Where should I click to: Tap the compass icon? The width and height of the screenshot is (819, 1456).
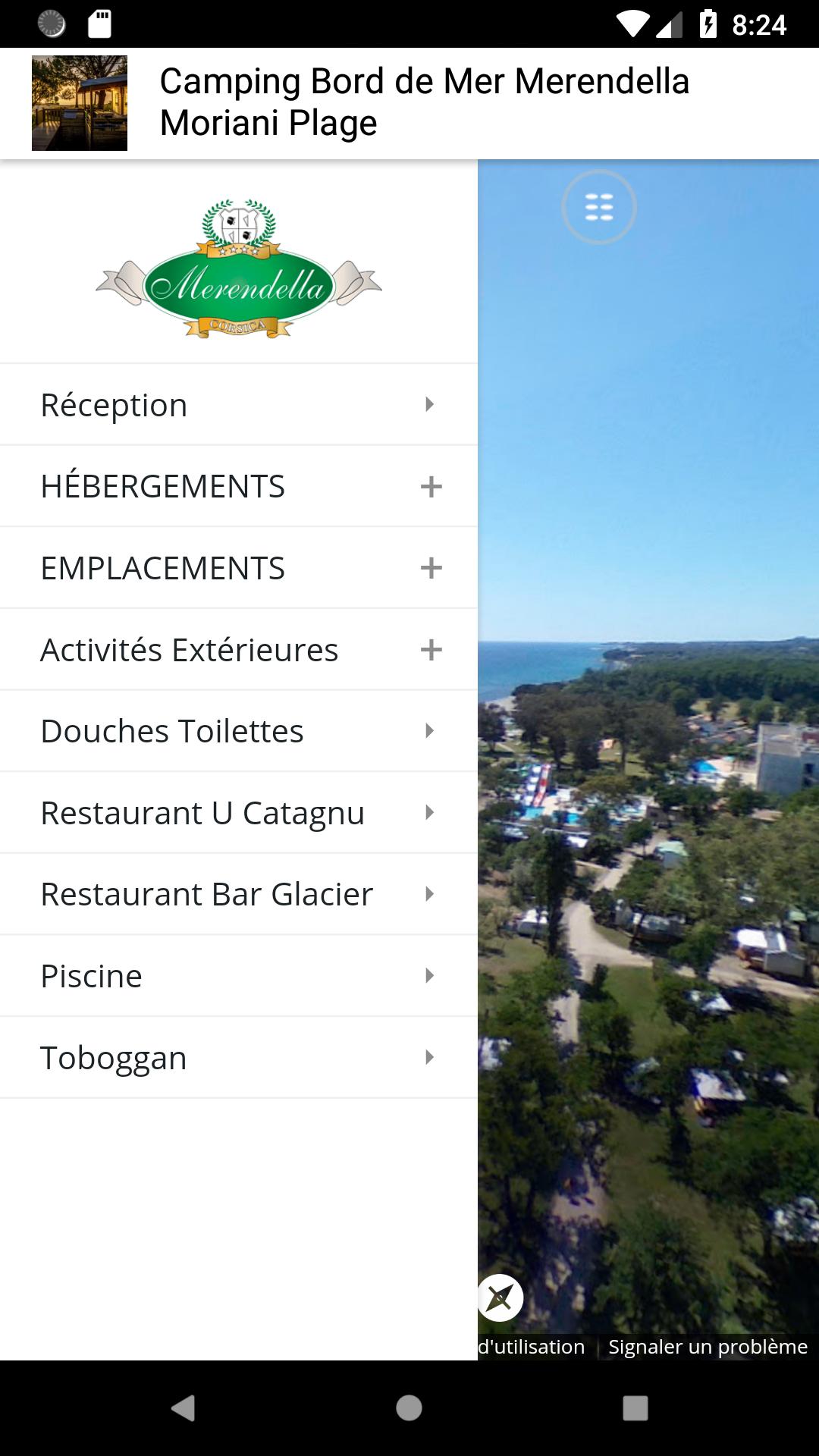pyautogui.click(x=500, y=1298)
